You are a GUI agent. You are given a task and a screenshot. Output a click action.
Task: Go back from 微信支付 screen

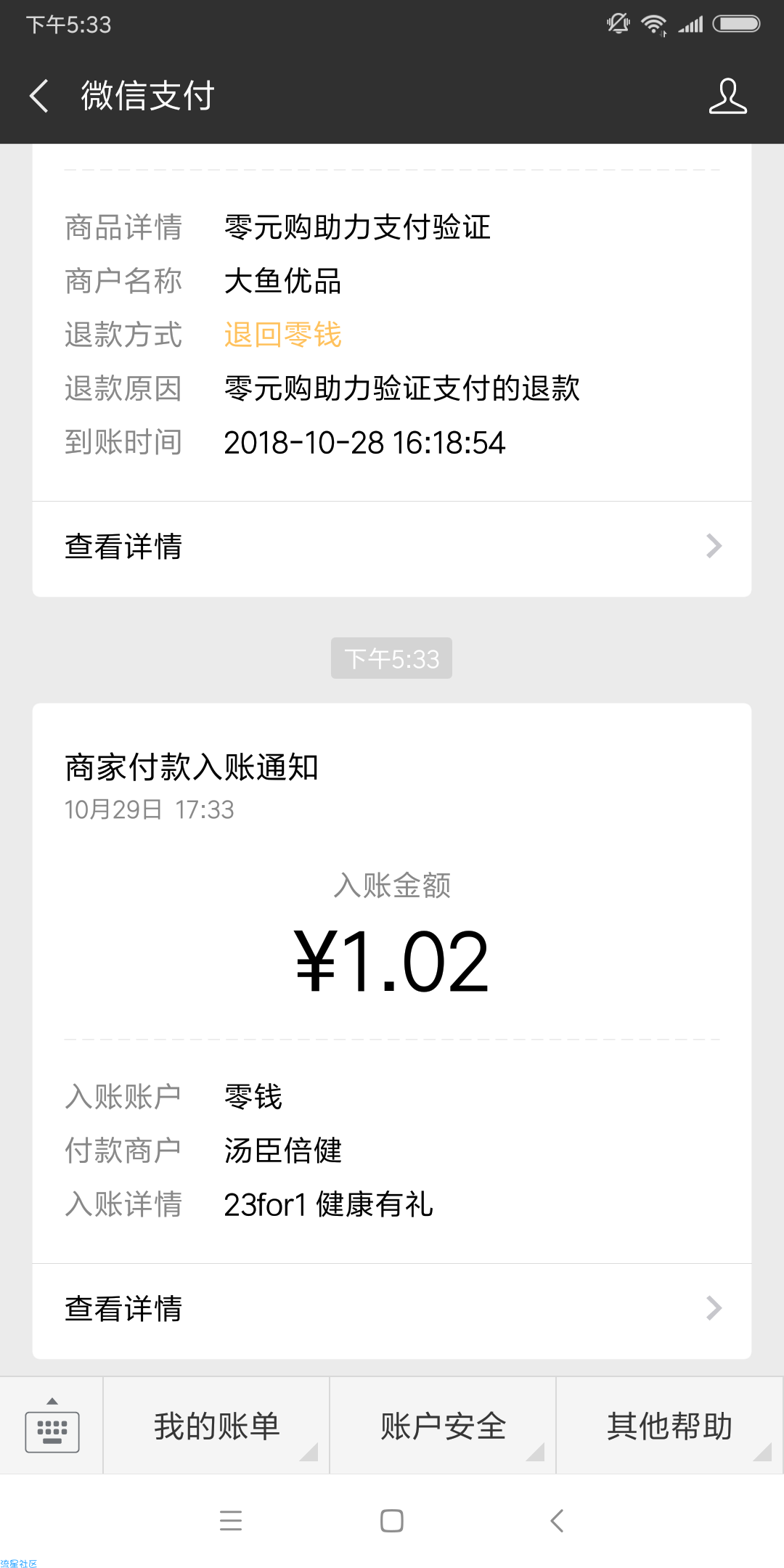(39, 96)
